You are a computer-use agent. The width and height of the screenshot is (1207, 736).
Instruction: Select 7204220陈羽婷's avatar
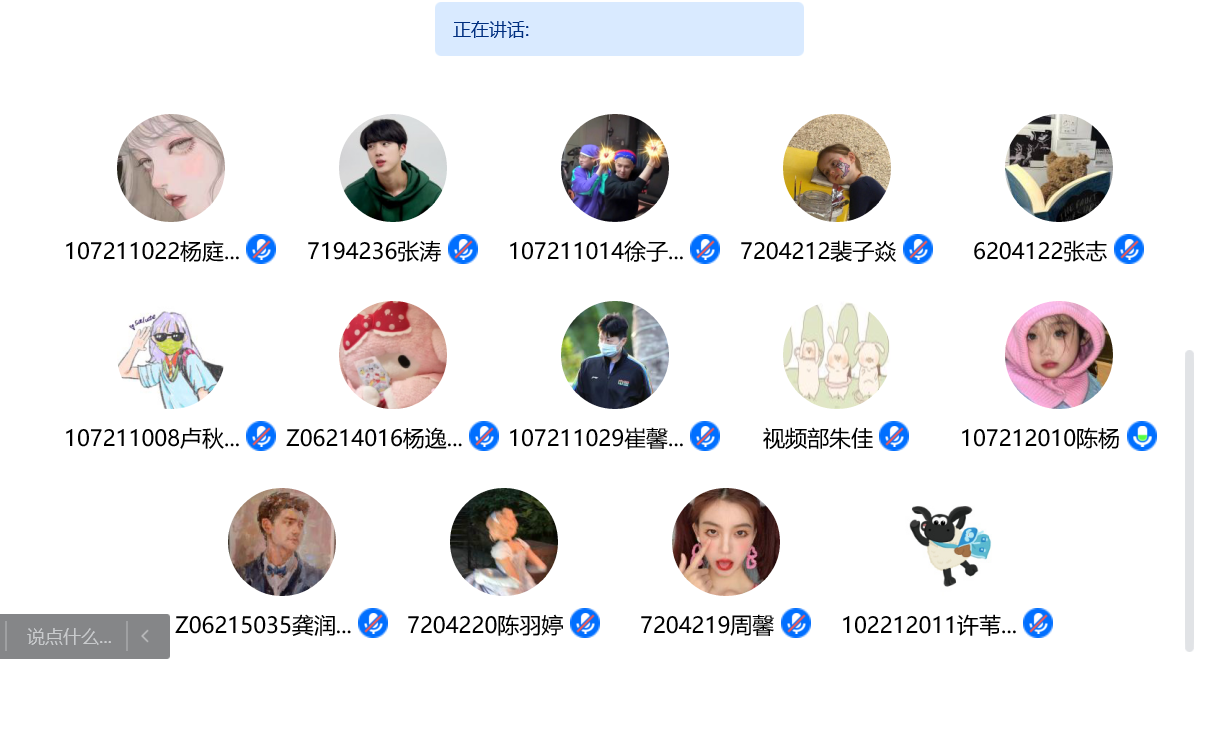[503, 542]
